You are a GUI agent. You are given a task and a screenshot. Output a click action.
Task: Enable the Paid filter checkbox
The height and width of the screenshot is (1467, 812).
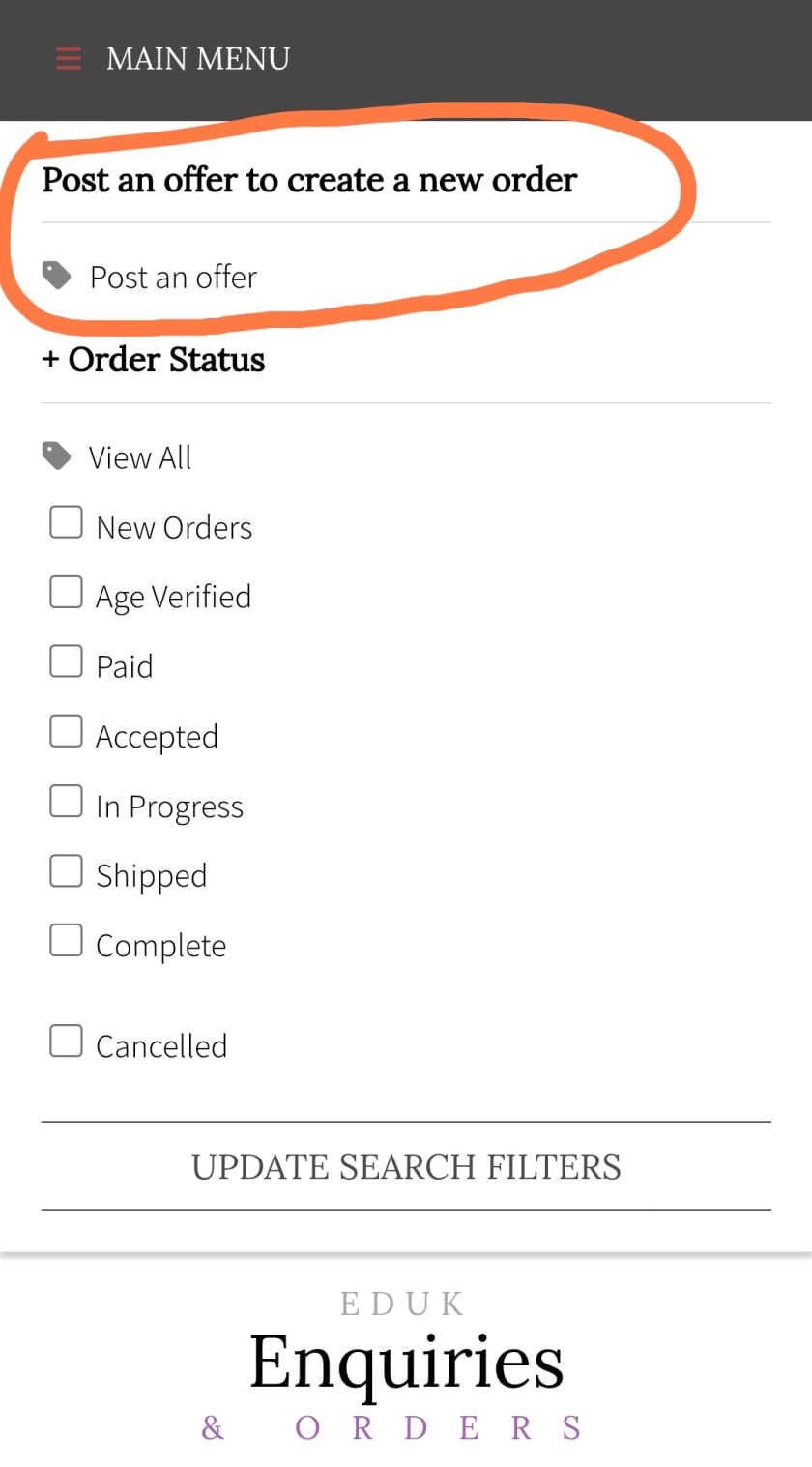pyautogui.click(x=66, y=661)
